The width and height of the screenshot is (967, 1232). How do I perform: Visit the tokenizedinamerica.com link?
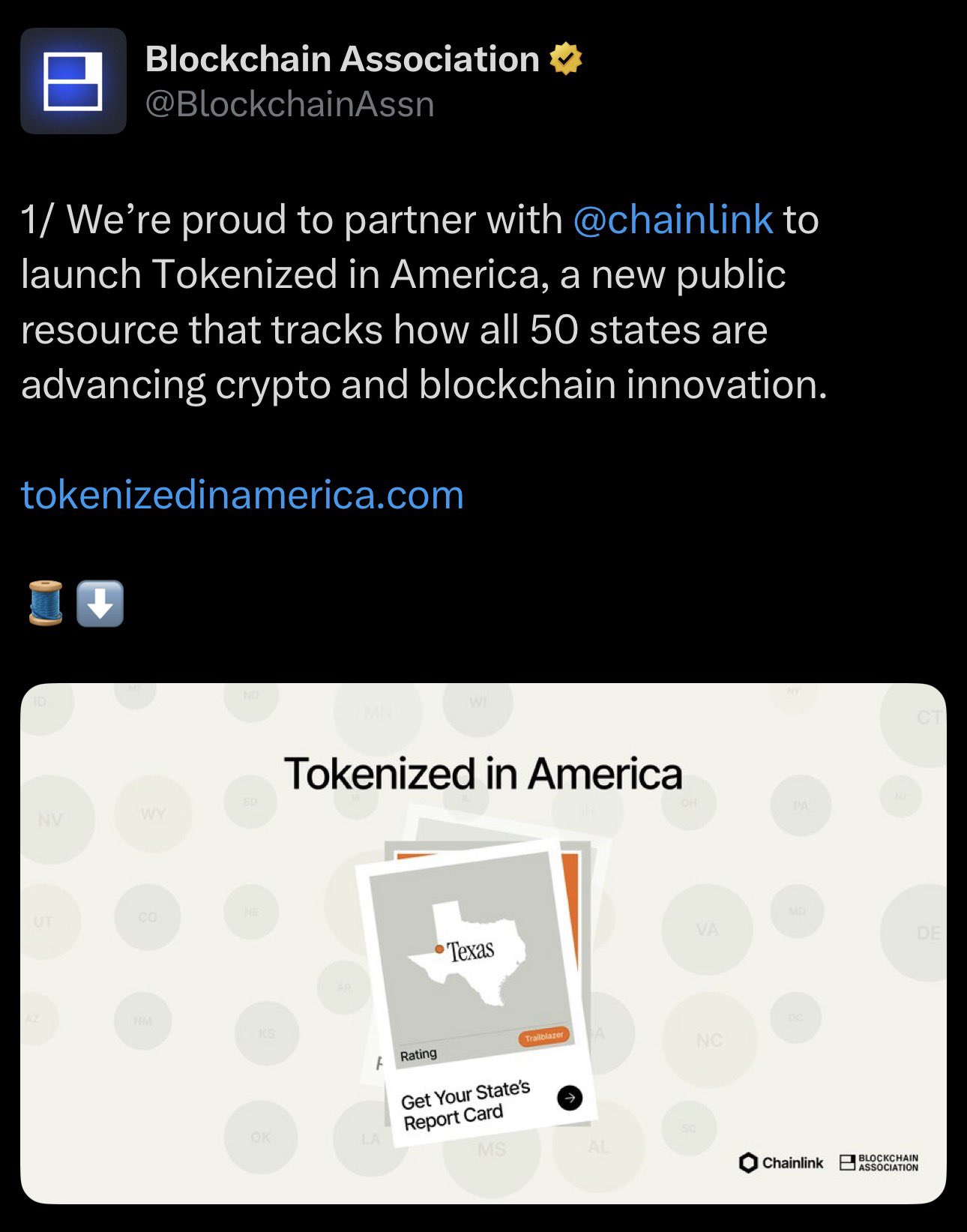242,495
